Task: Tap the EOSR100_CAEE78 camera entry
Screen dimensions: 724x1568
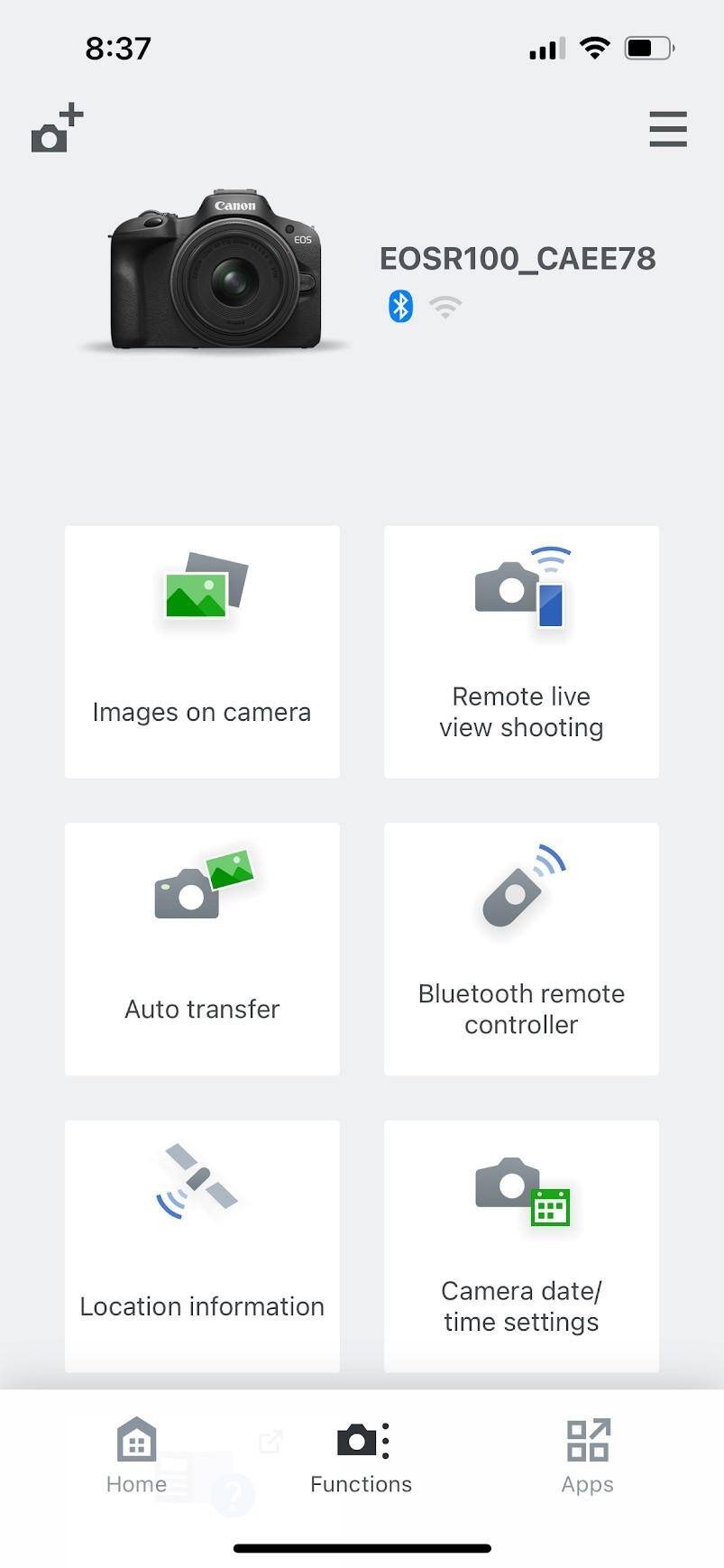Action: click(517, 259)
